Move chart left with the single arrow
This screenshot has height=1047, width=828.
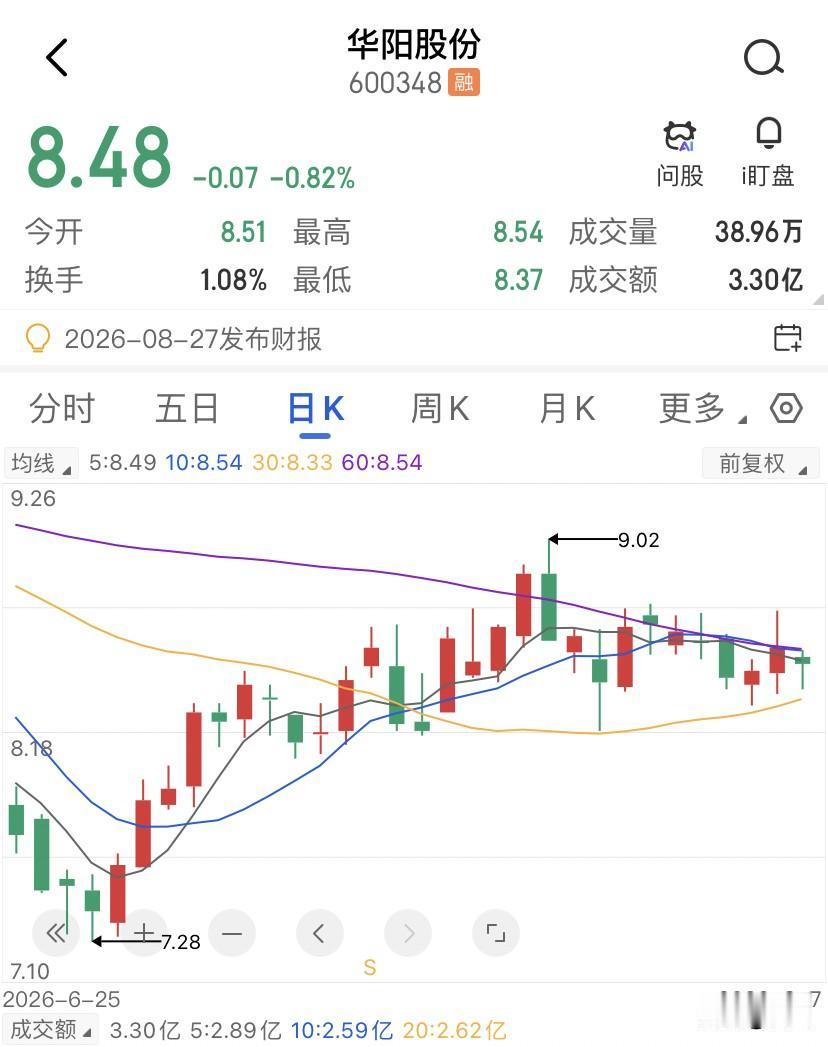(x=319, y=933)
